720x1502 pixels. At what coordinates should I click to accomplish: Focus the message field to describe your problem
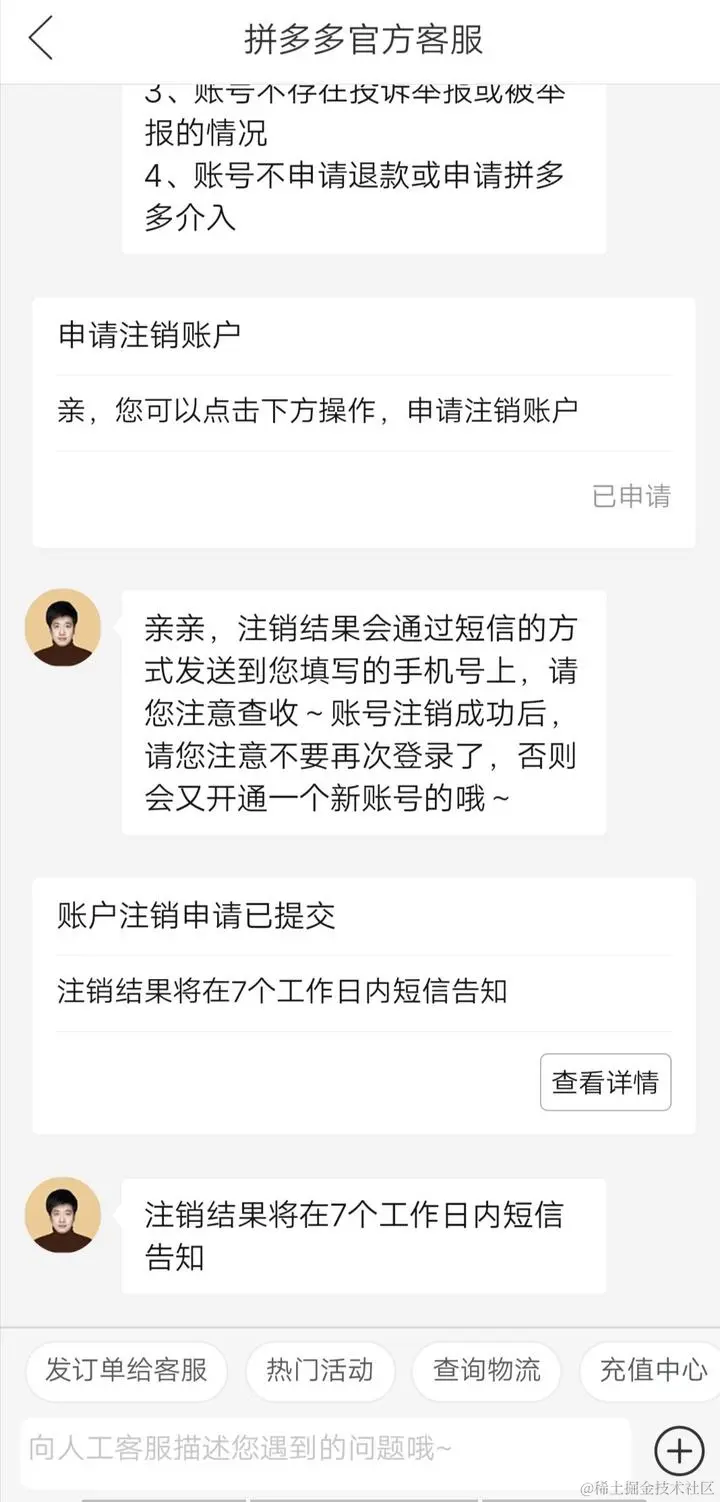pyautogui.click(x=325, y=1448)
